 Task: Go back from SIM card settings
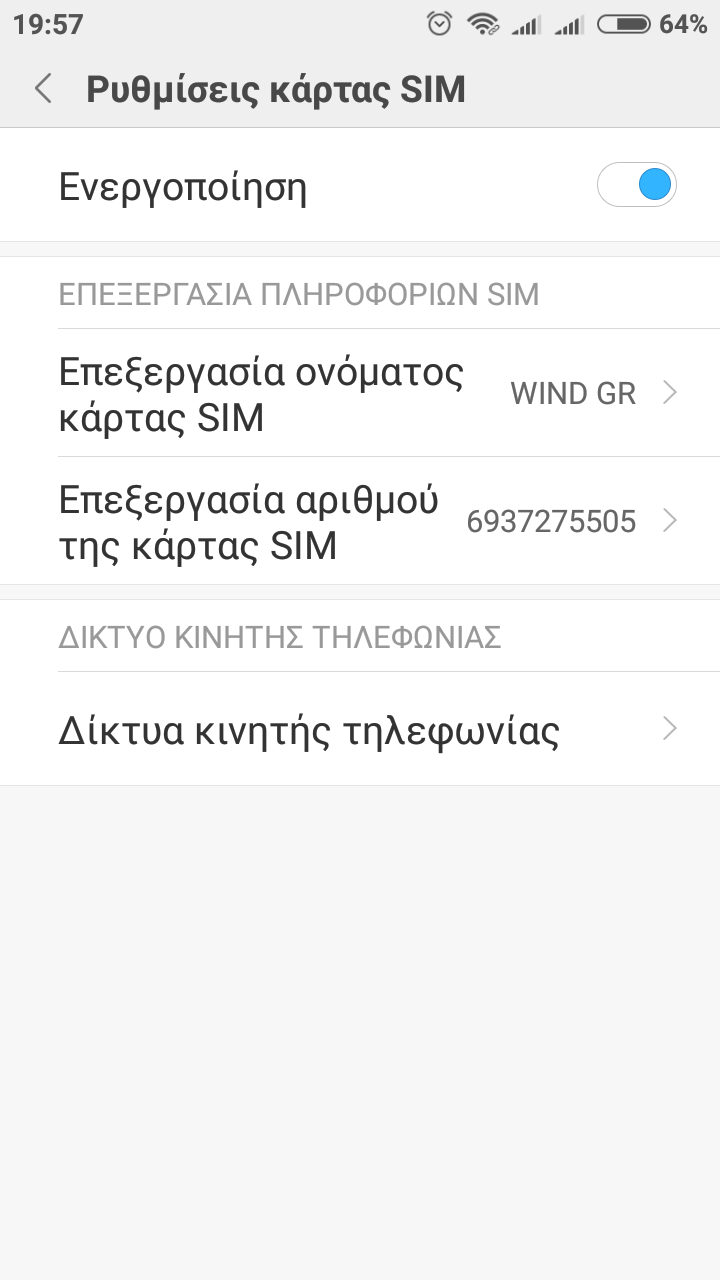pos(42,89)
